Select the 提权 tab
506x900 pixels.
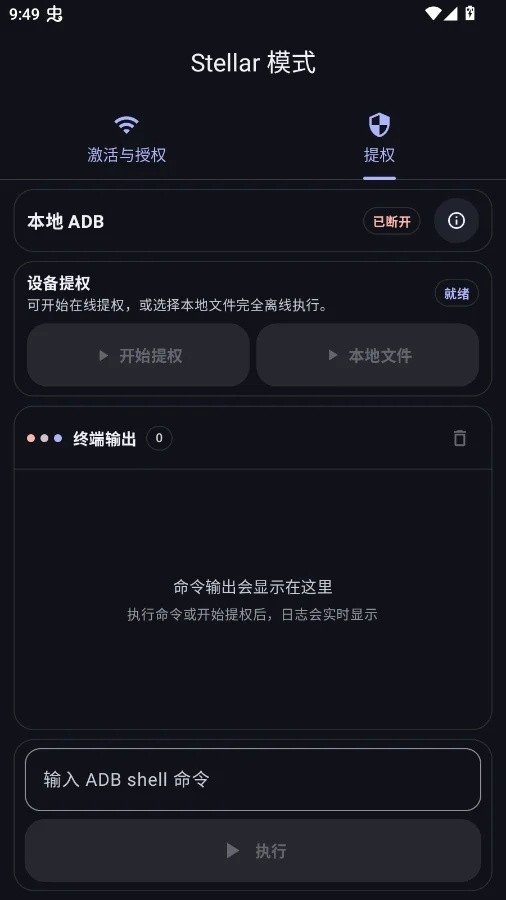(379, 139)
